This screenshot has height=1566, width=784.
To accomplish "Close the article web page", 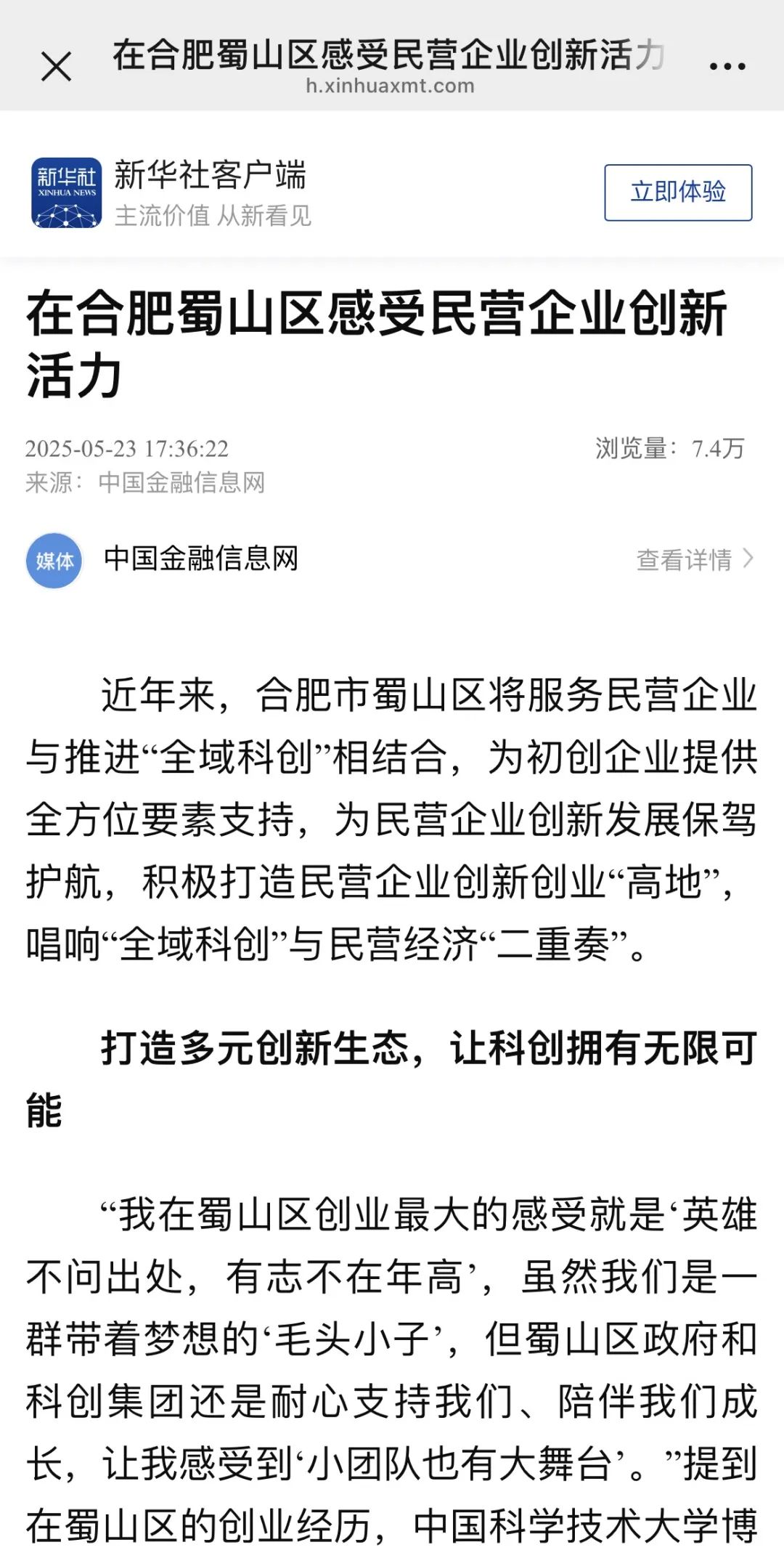I will (x=56, y=66).
